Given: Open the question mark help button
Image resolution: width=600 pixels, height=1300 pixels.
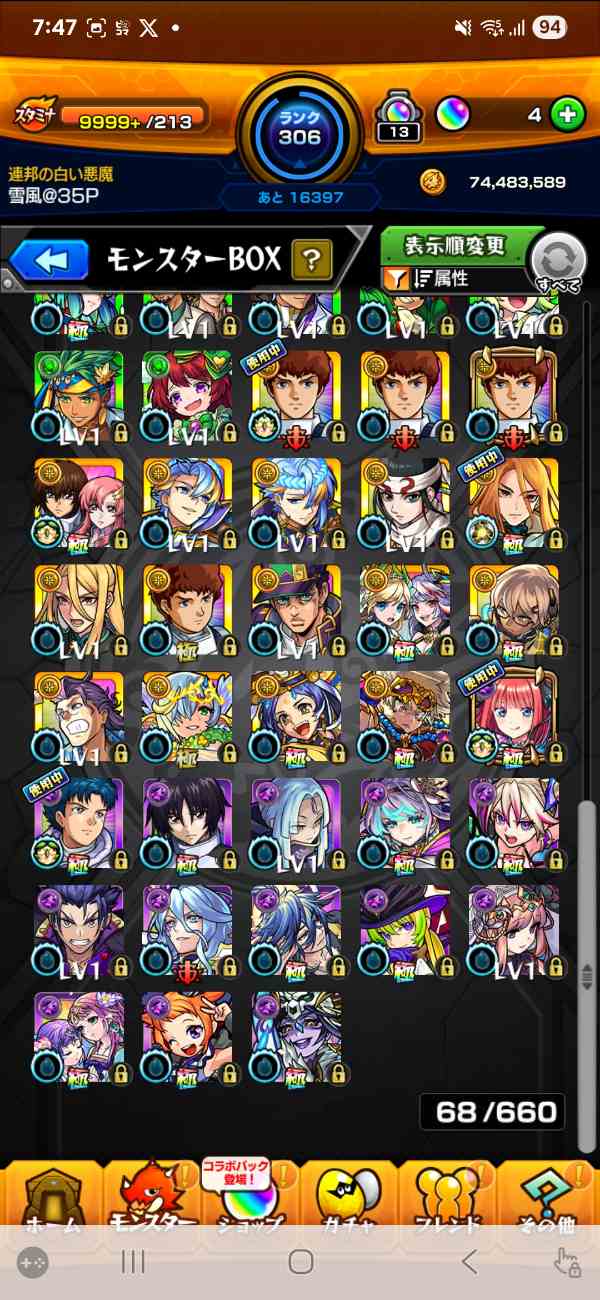Looking at the screenshot, I should coord(312,261).
